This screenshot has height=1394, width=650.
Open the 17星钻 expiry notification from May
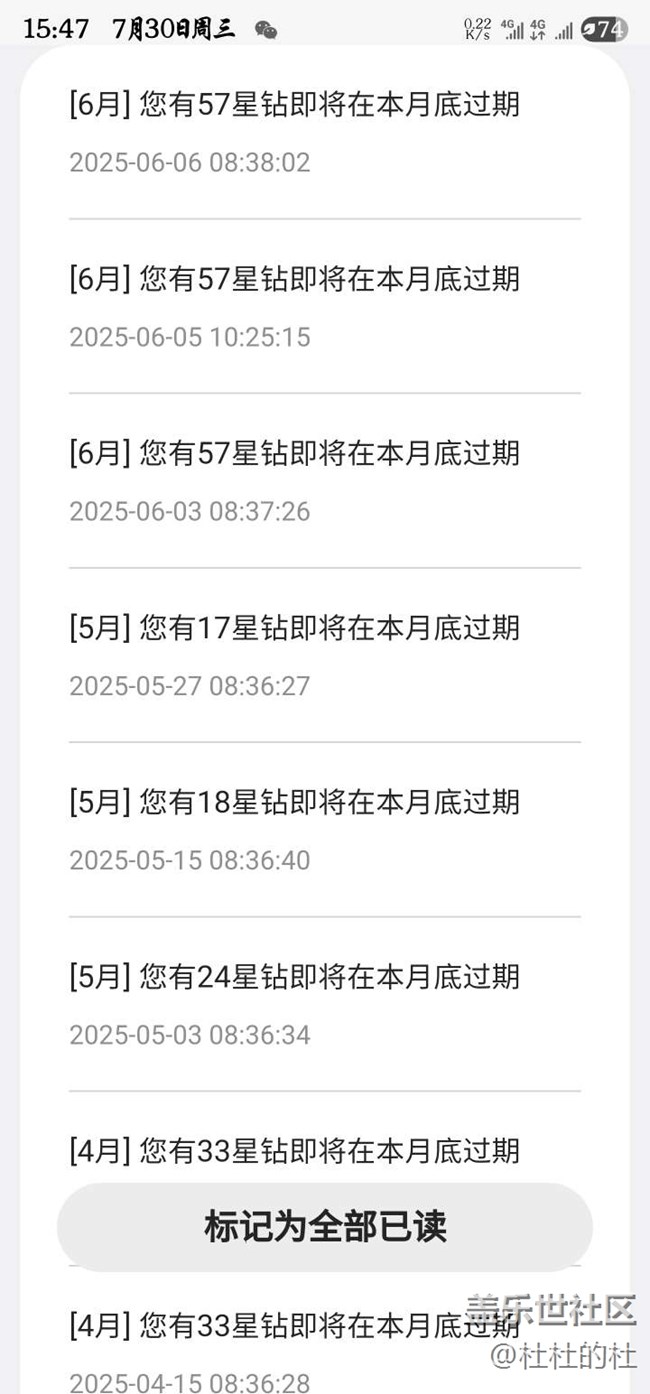click(325, 655)
